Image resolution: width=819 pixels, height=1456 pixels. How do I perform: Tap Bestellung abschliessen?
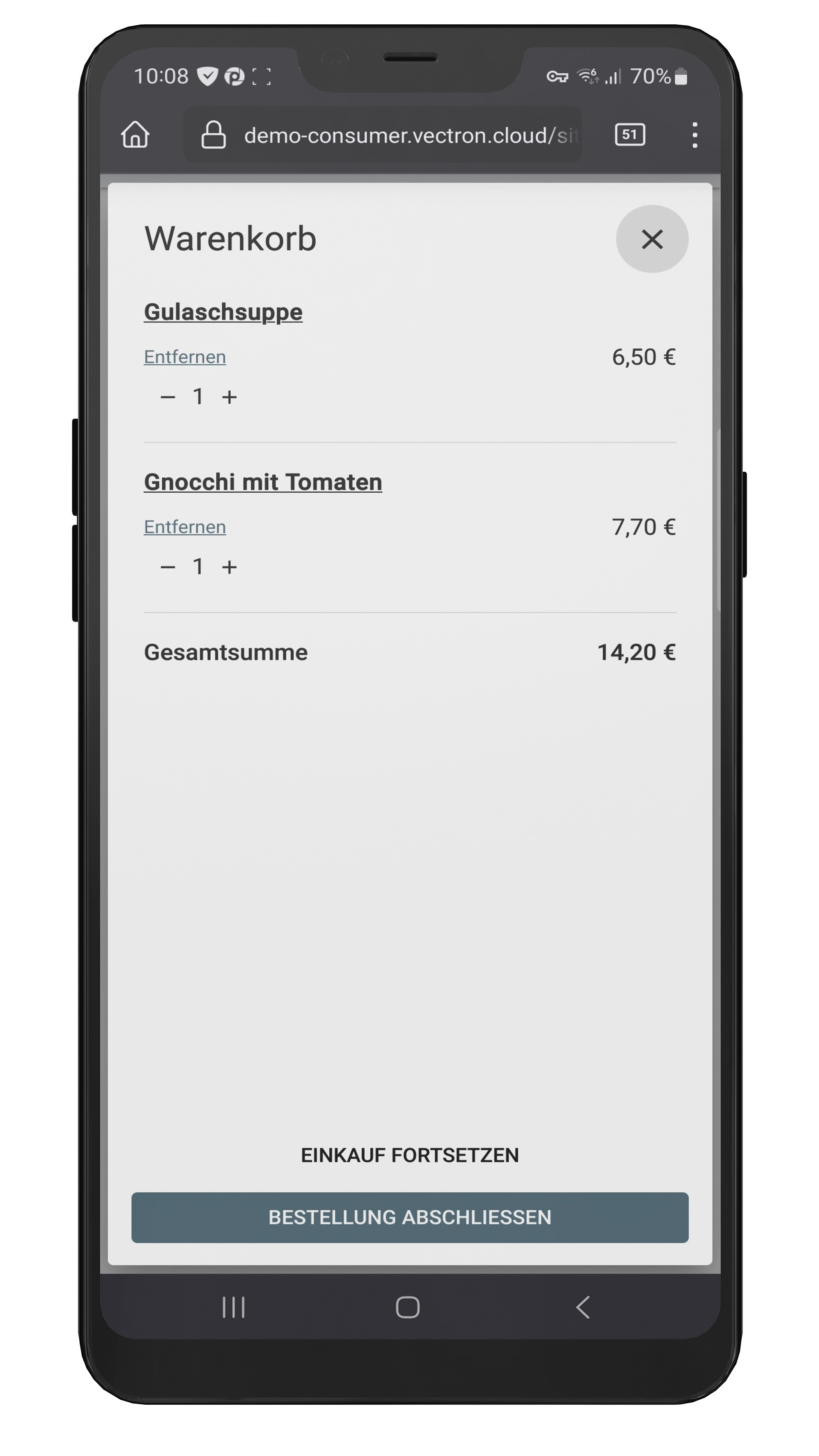(x=409, y=1218)
